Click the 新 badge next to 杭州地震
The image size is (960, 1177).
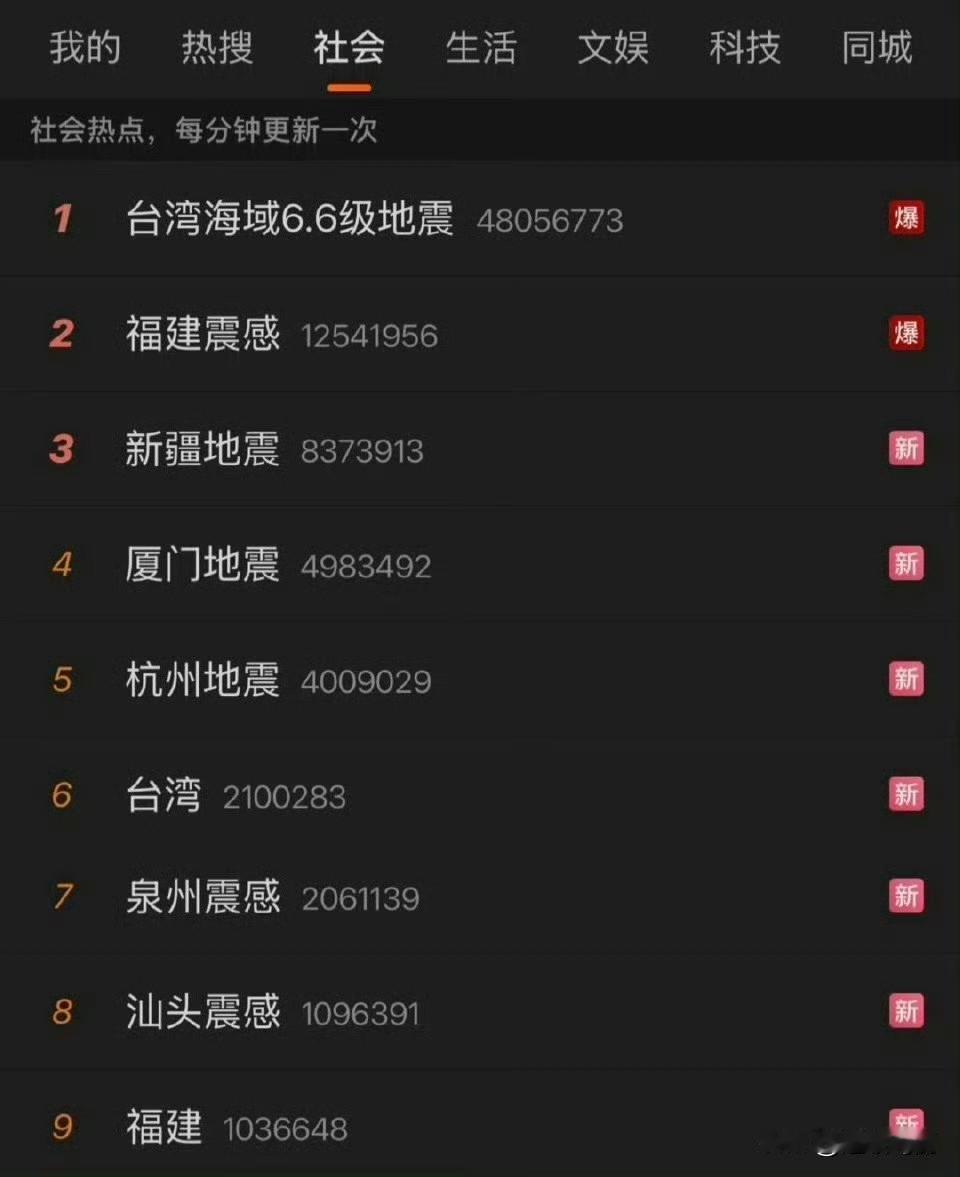906,679
